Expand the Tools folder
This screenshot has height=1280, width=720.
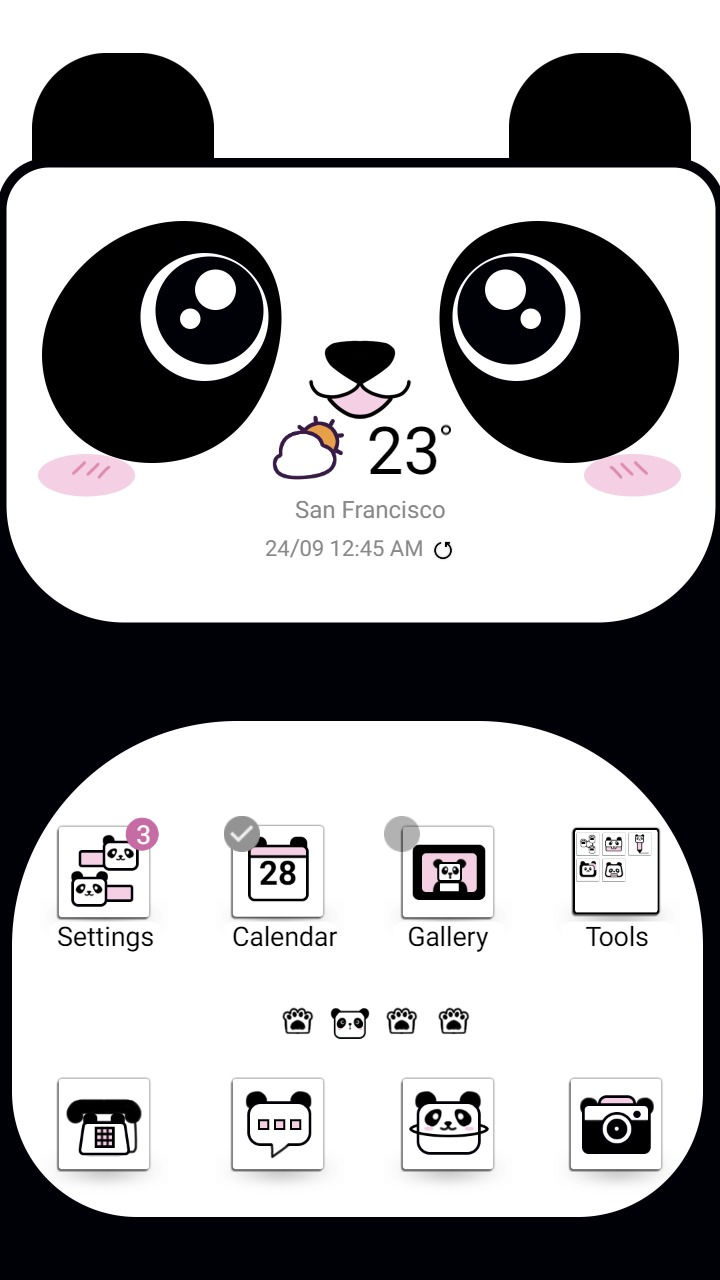pos(616,872)
